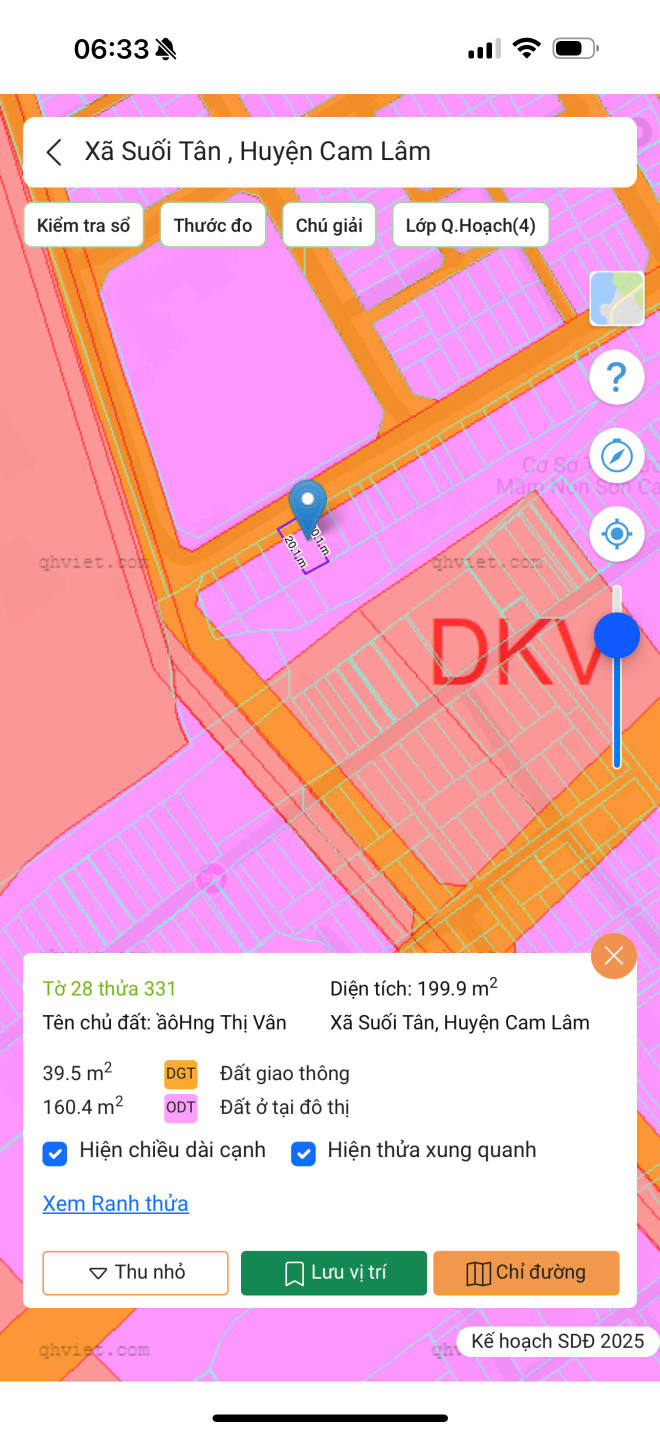Viewport: 660px width, 1434px height.
Task: Select the Thước đo measuring tool
Action: [x=213, y=226]
